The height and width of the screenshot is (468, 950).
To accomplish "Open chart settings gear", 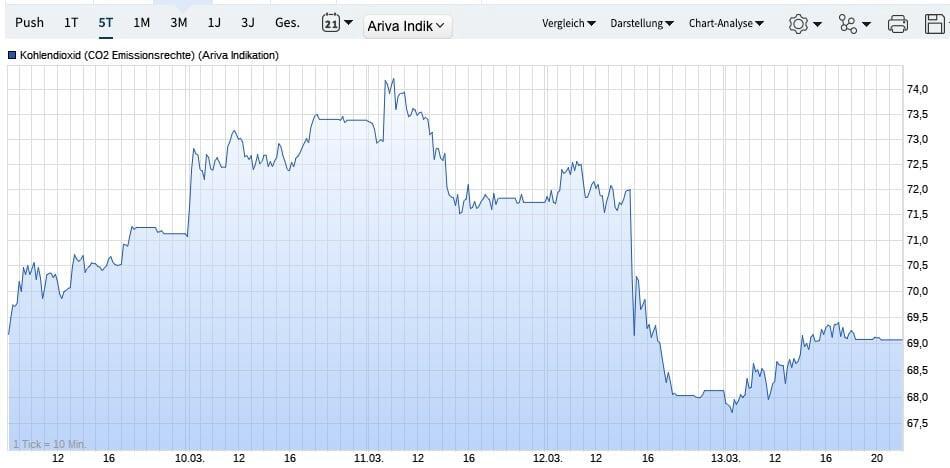I will point(804,24).
